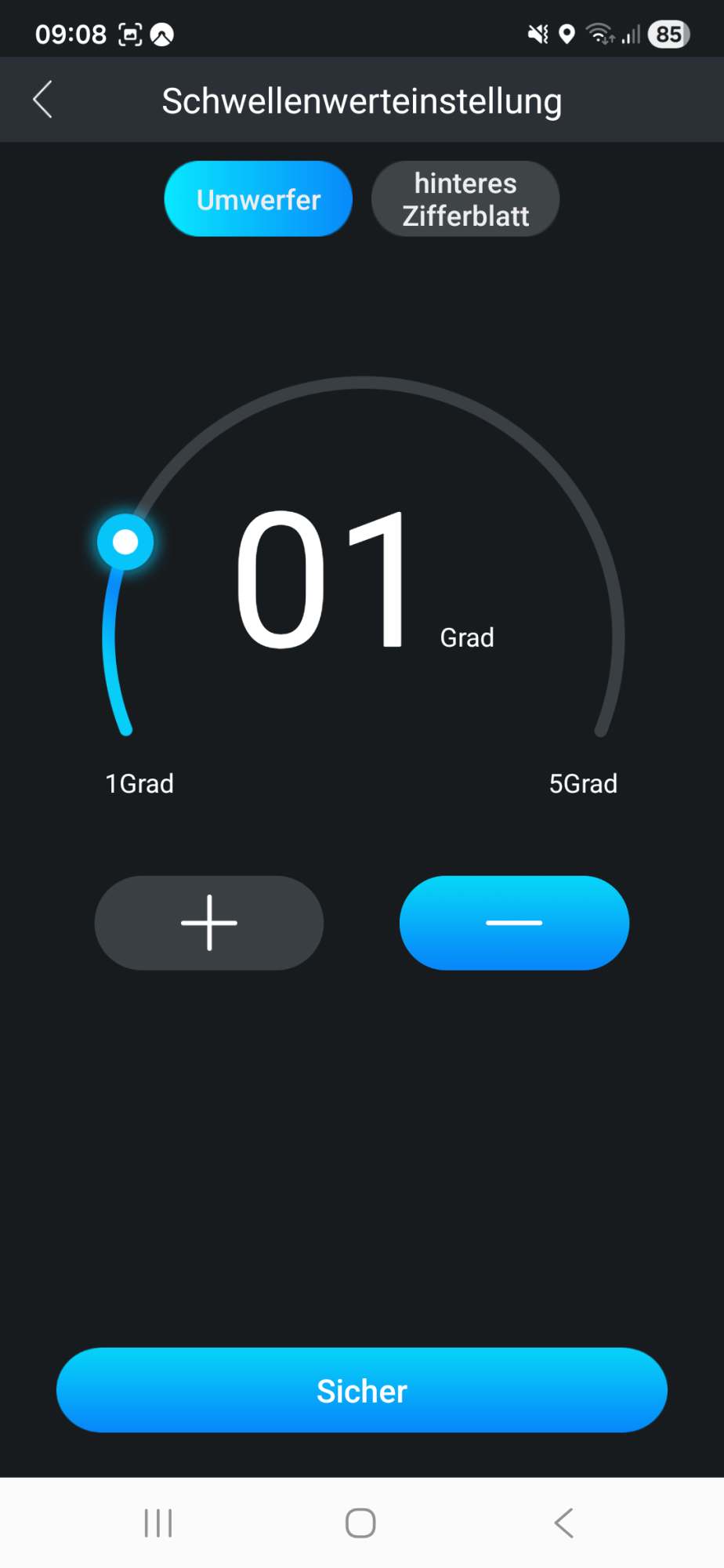724x1568 pixels.
Task: Tap the location icon in status bar
Action: (x=567, y=34)
